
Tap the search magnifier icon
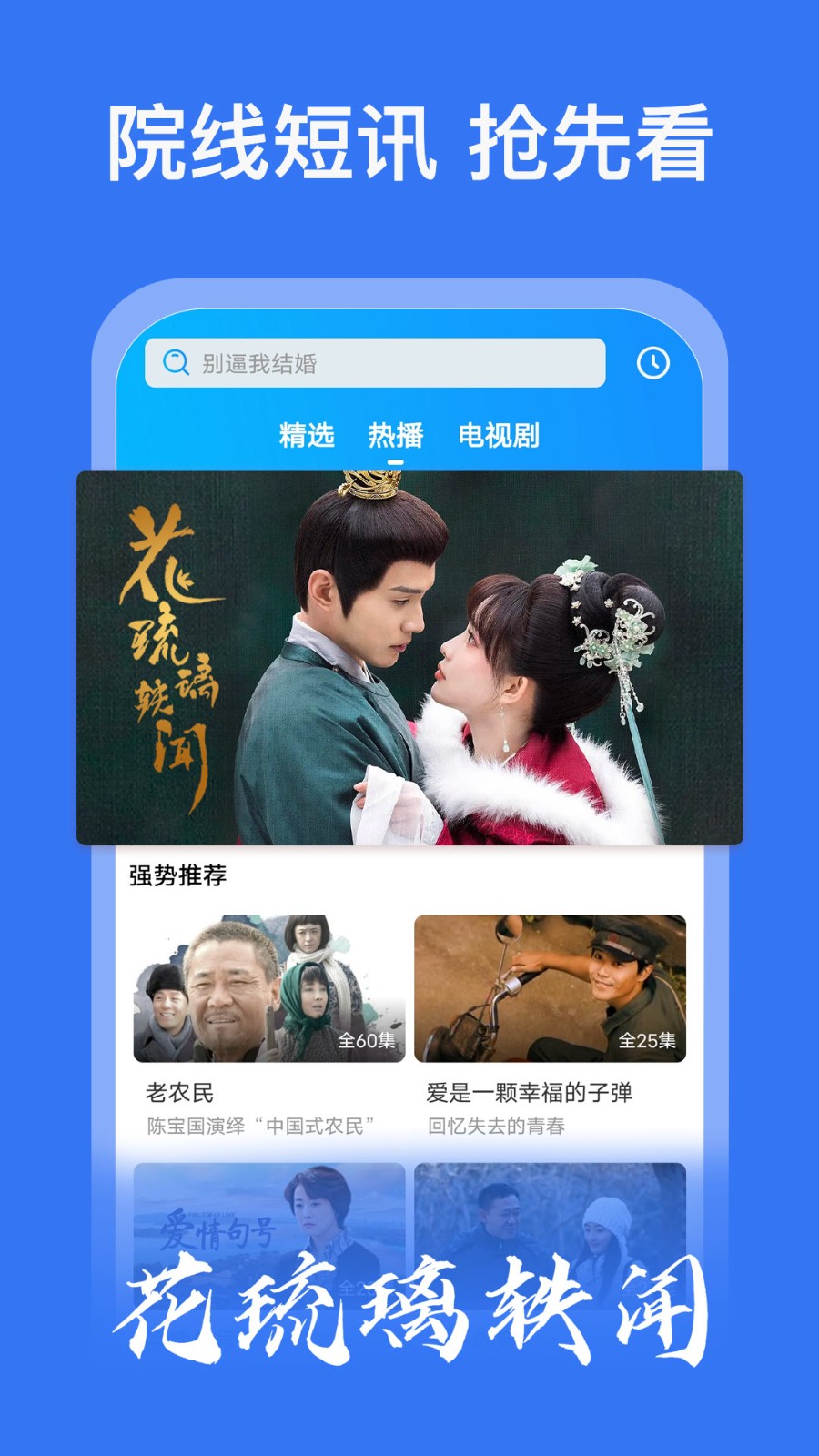point(173,361)
